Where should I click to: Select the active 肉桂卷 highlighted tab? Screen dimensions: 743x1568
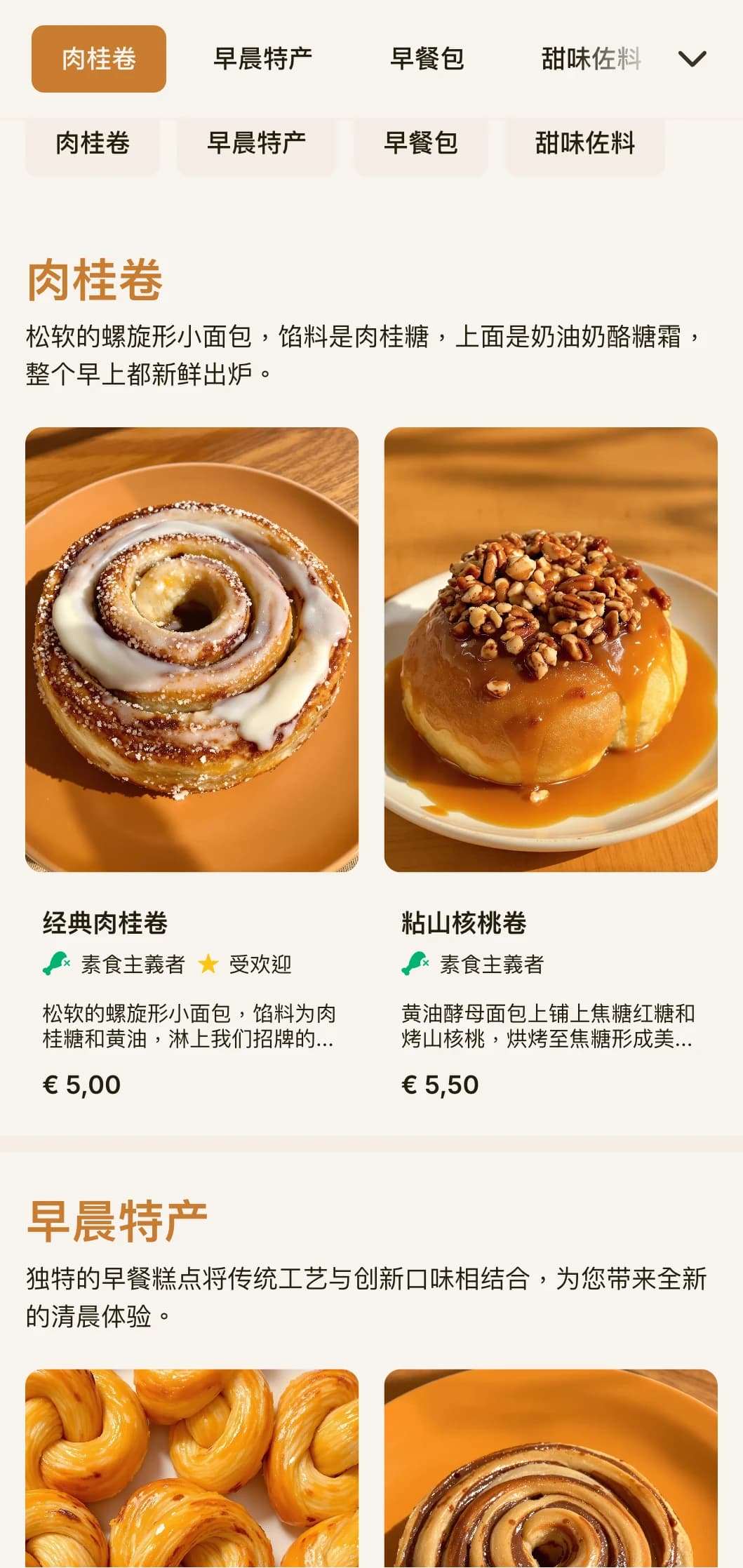[x=98, y=60]
